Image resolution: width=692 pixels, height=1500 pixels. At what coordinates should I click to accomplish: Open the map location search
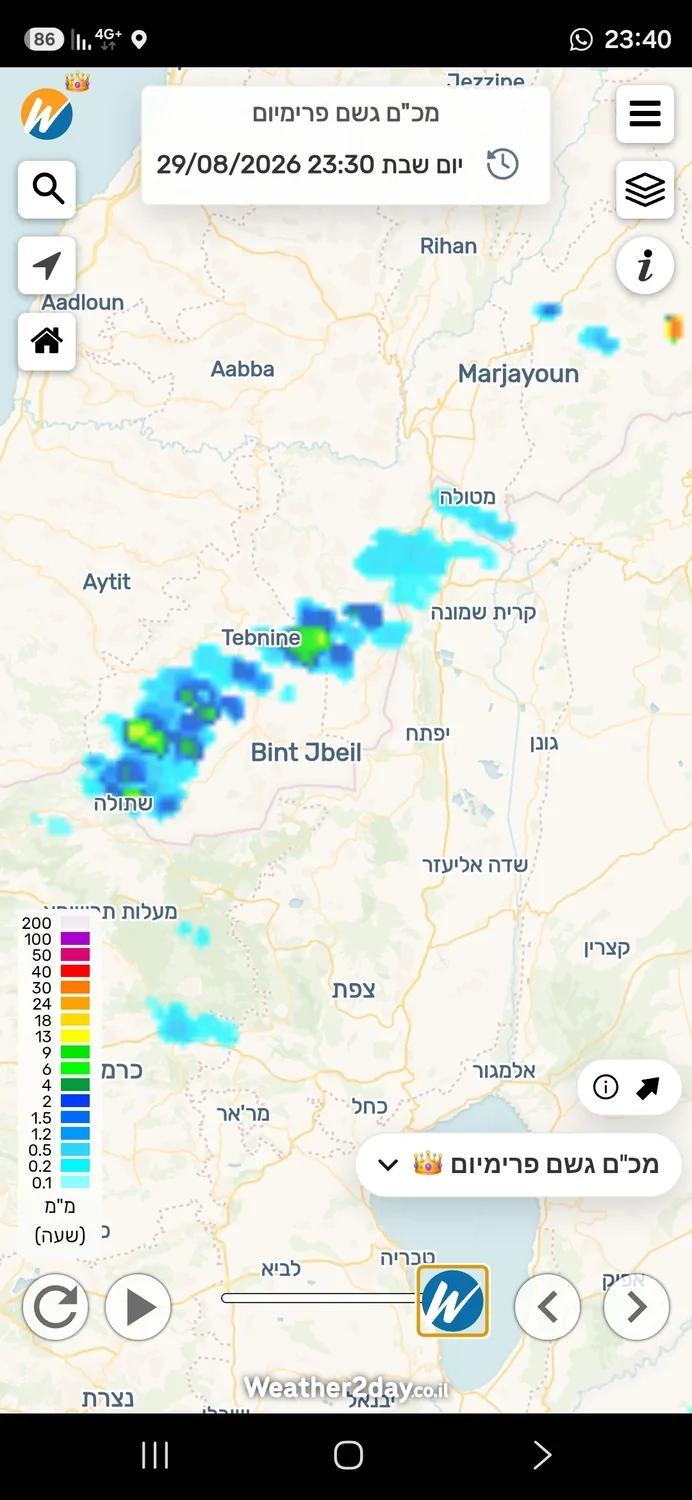(x=47, y=189)
